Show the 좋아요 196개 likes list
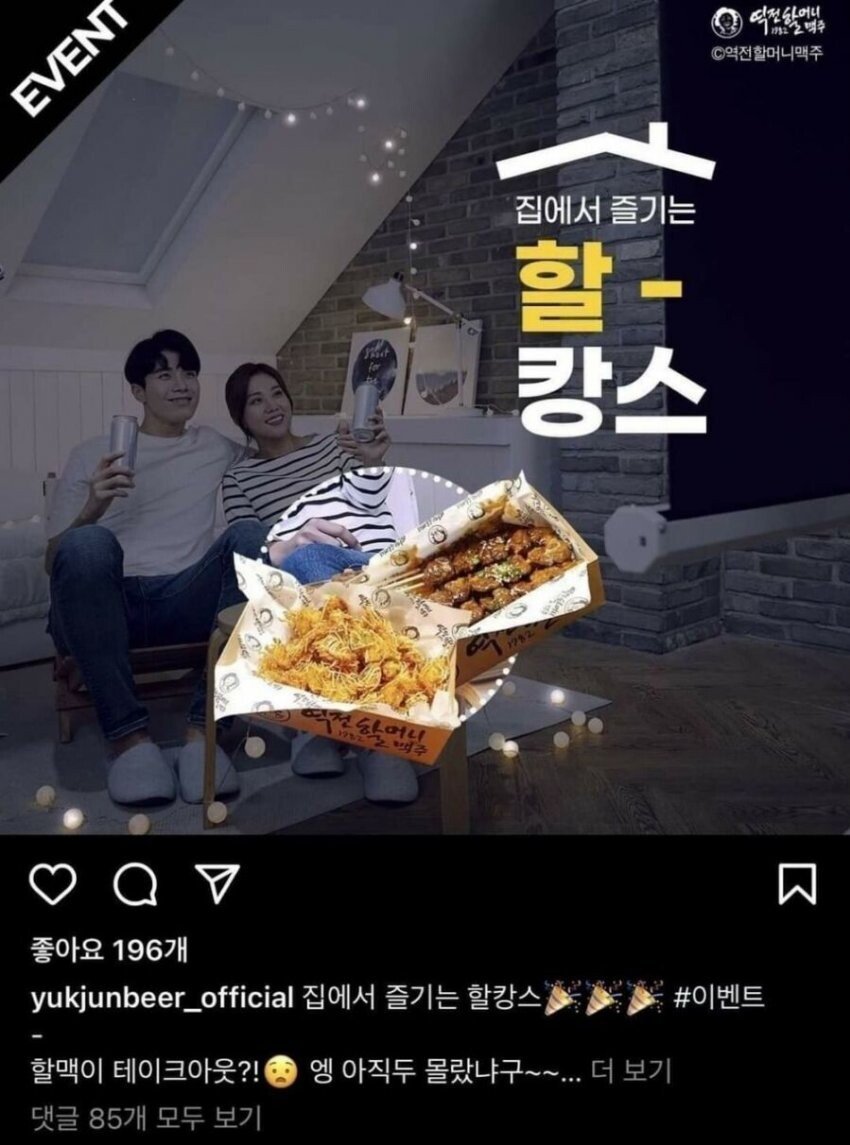This screenshot has width=850, height=1145. point(110,949)
